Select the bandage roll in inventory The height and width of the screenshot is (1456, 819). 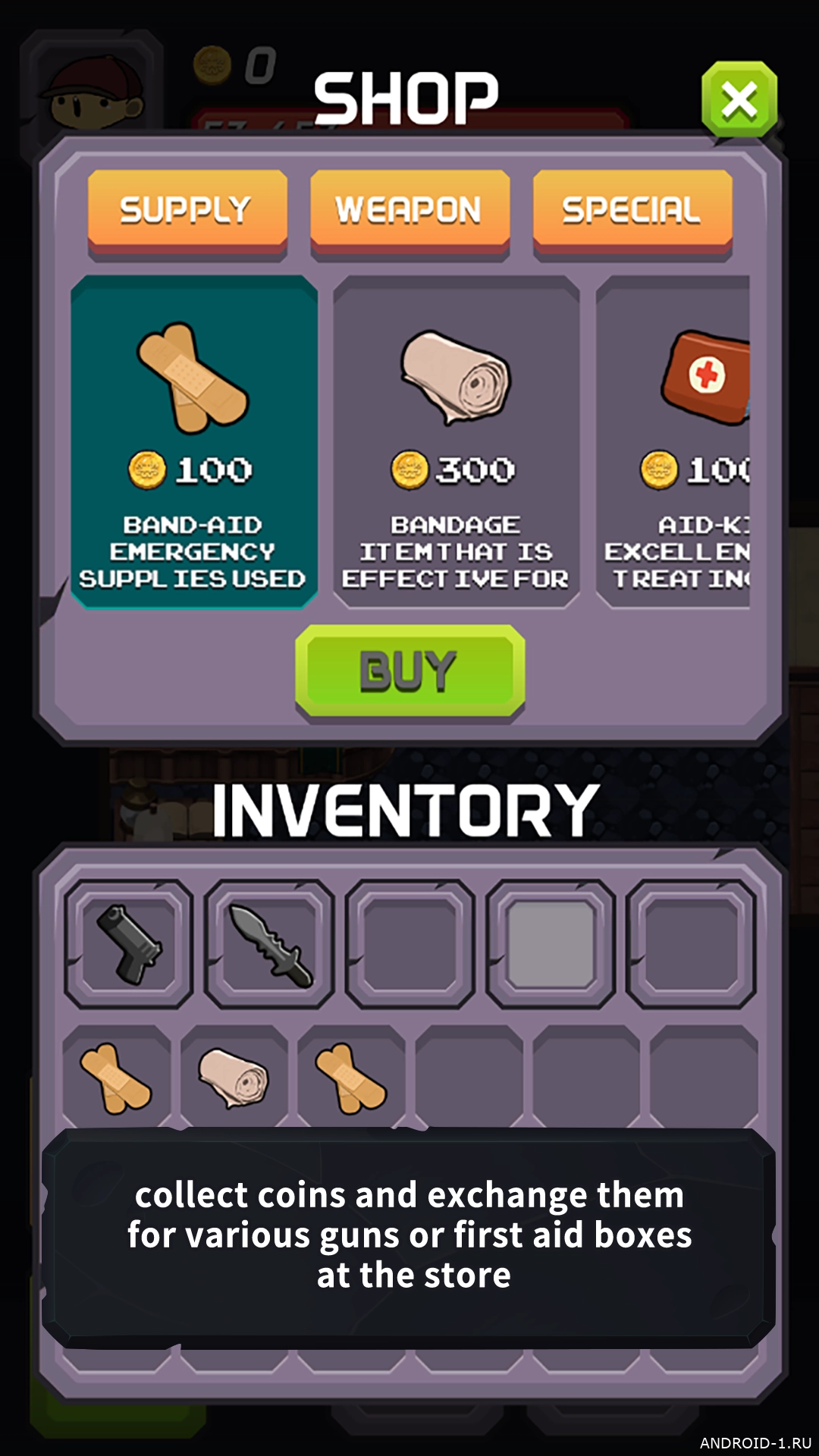click(234, 1078)
